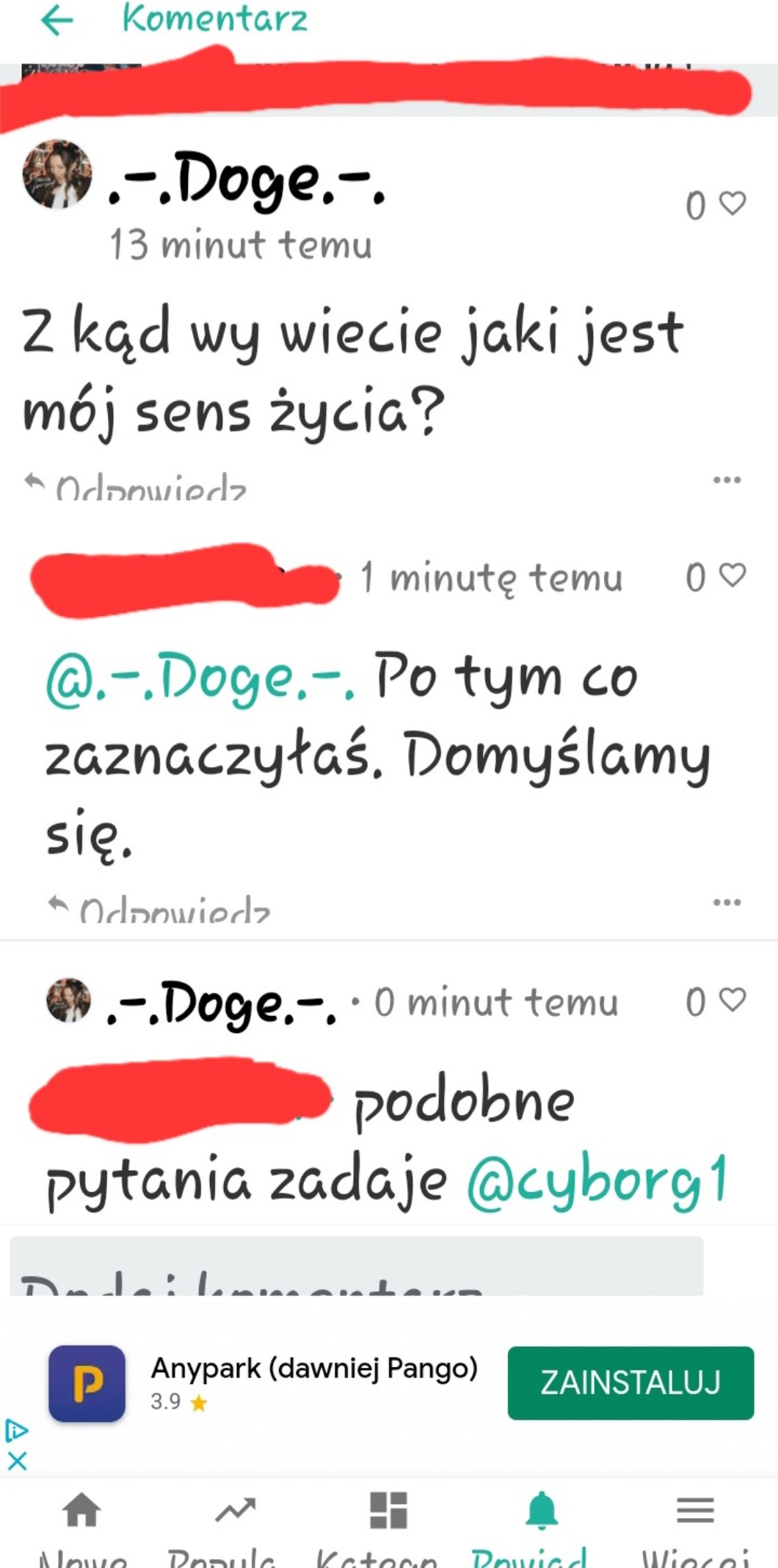Open the @cyborg1 mention link

[596, 1180]
